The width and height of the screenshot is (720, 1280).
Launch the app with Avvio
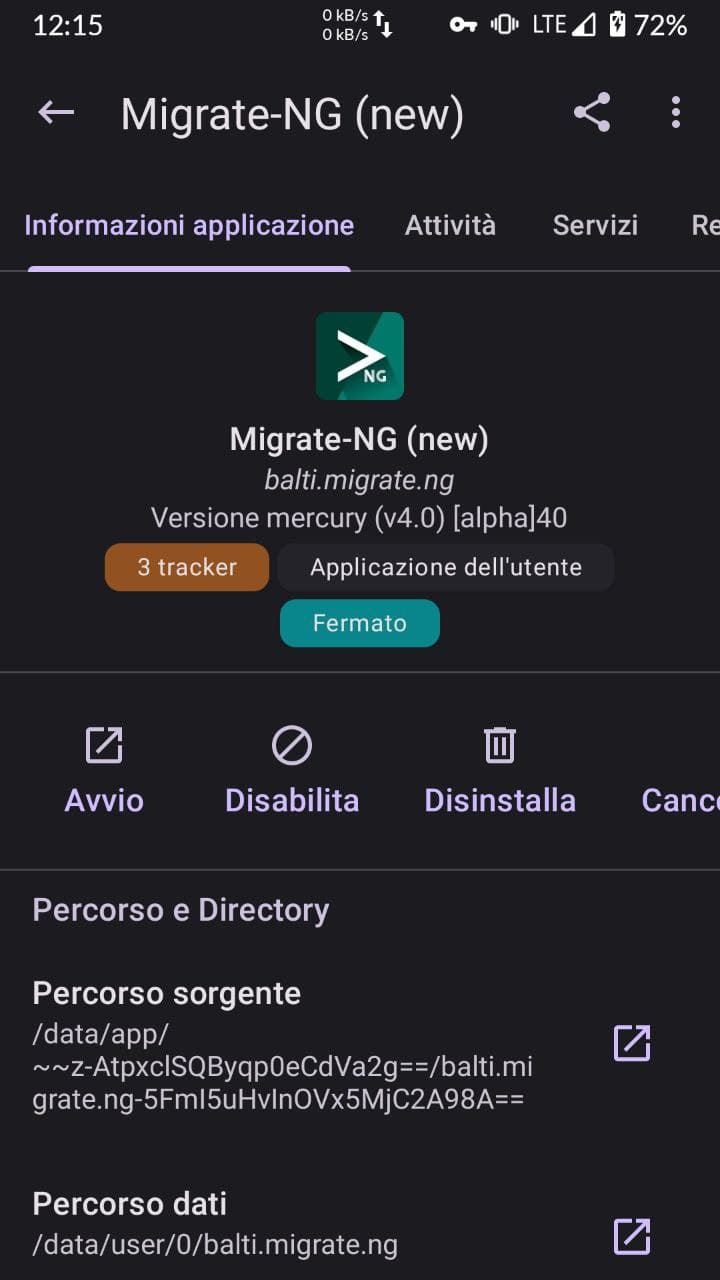point(104,771)
